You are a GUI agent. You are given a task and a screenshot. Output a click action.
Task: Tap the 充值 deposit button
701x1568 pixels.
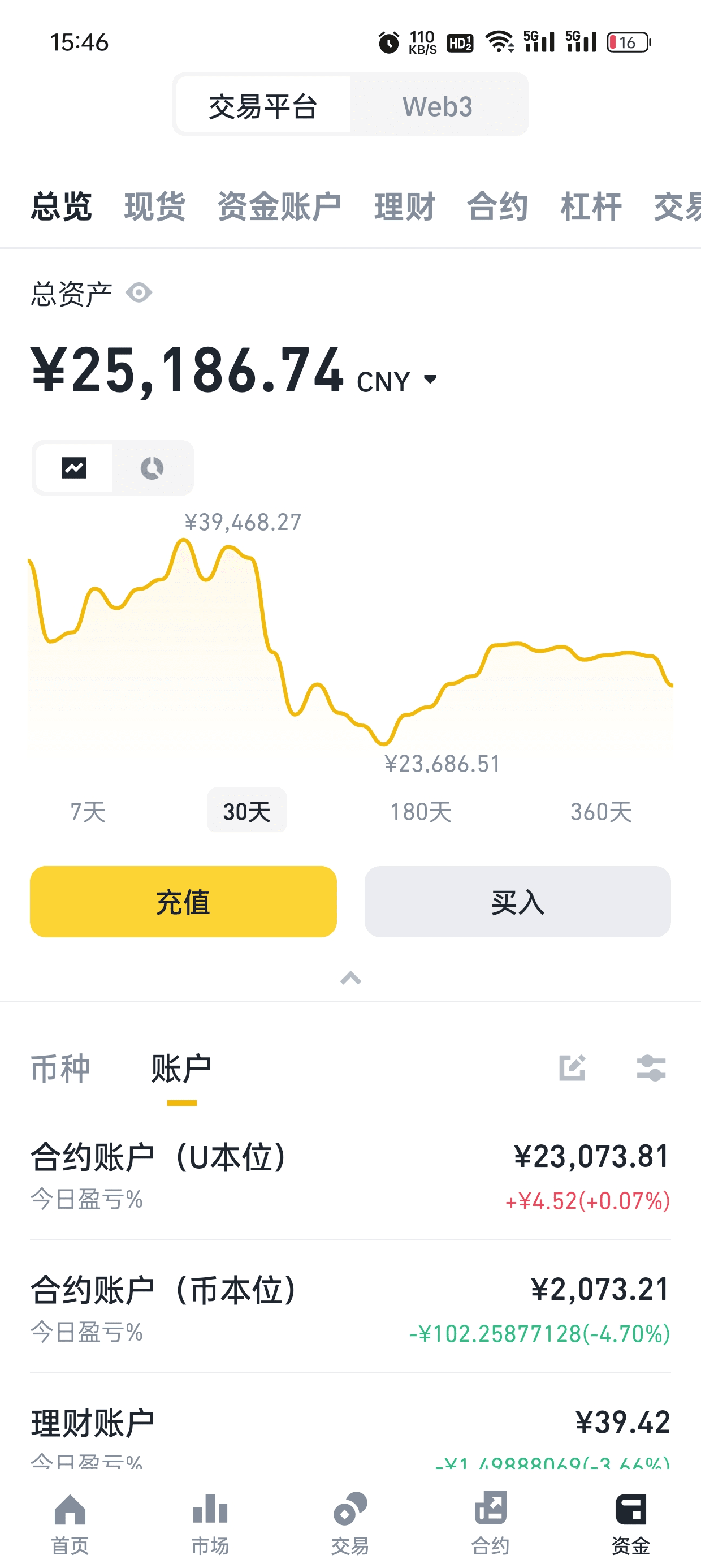point(183,902)
